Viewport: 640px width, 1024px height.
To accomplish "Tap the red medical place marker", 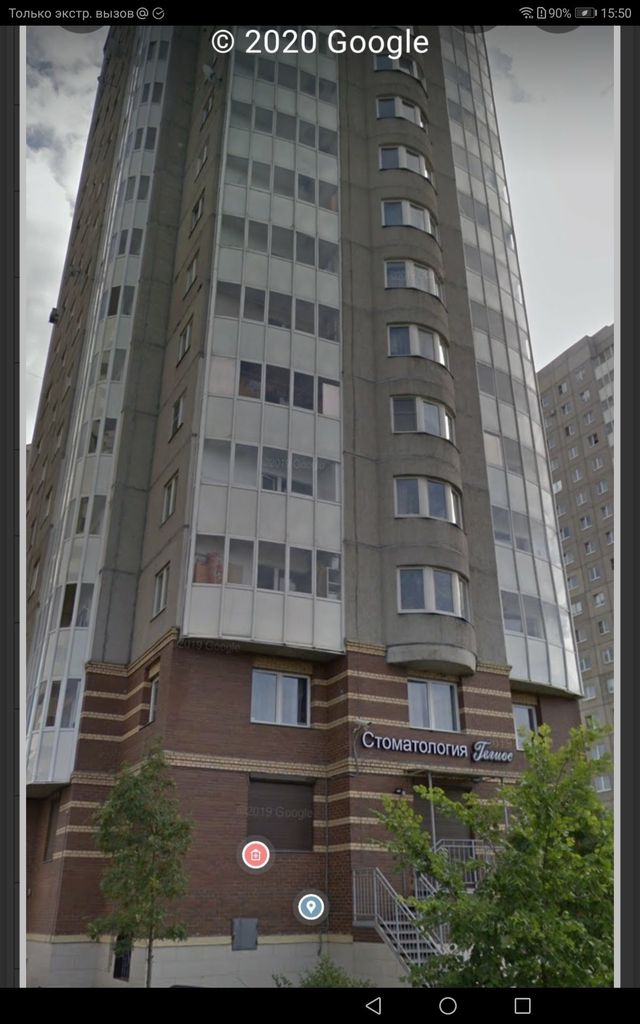I will (256, 854).
